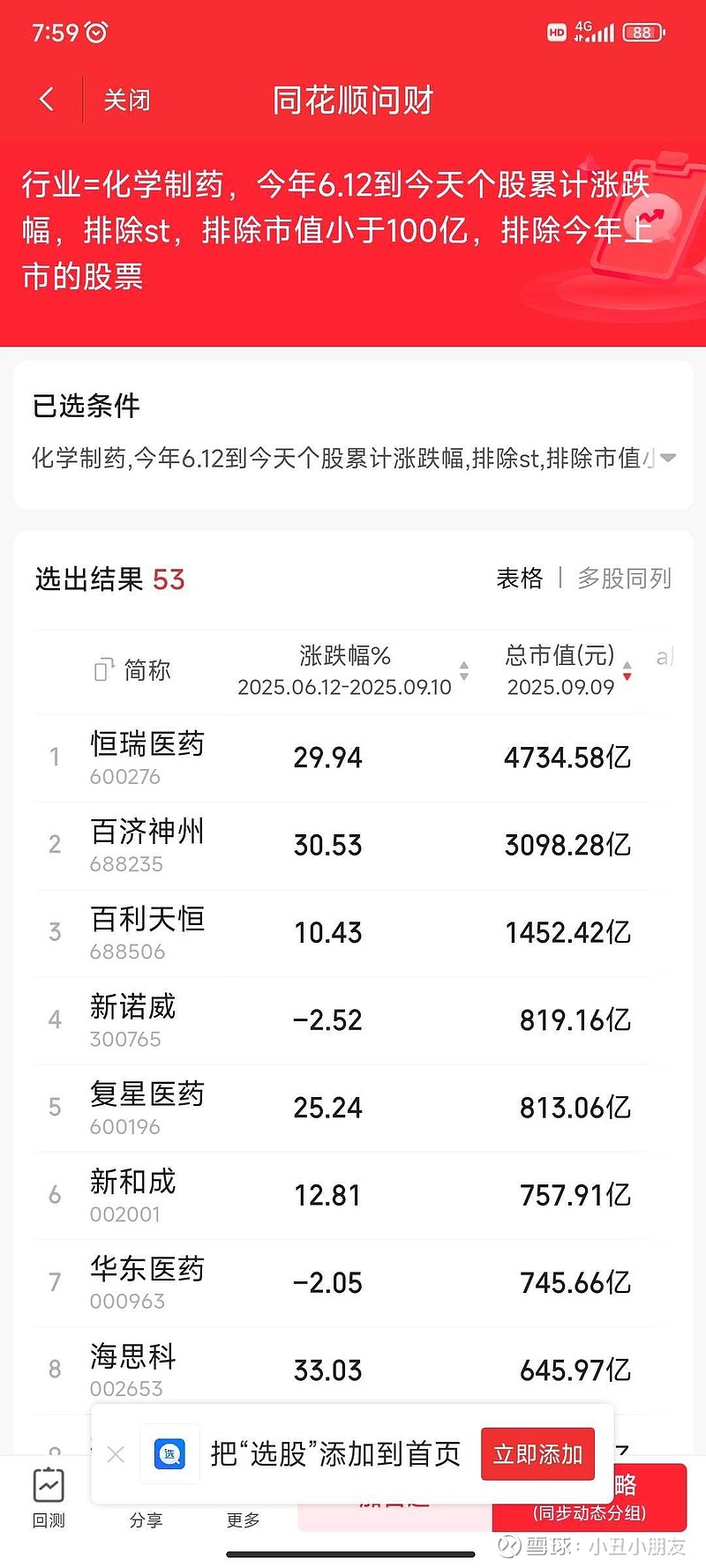This screenshot has width=706, height=1568.
Task: Open the 新诺威 stock row
Action: click(341, 1020)
